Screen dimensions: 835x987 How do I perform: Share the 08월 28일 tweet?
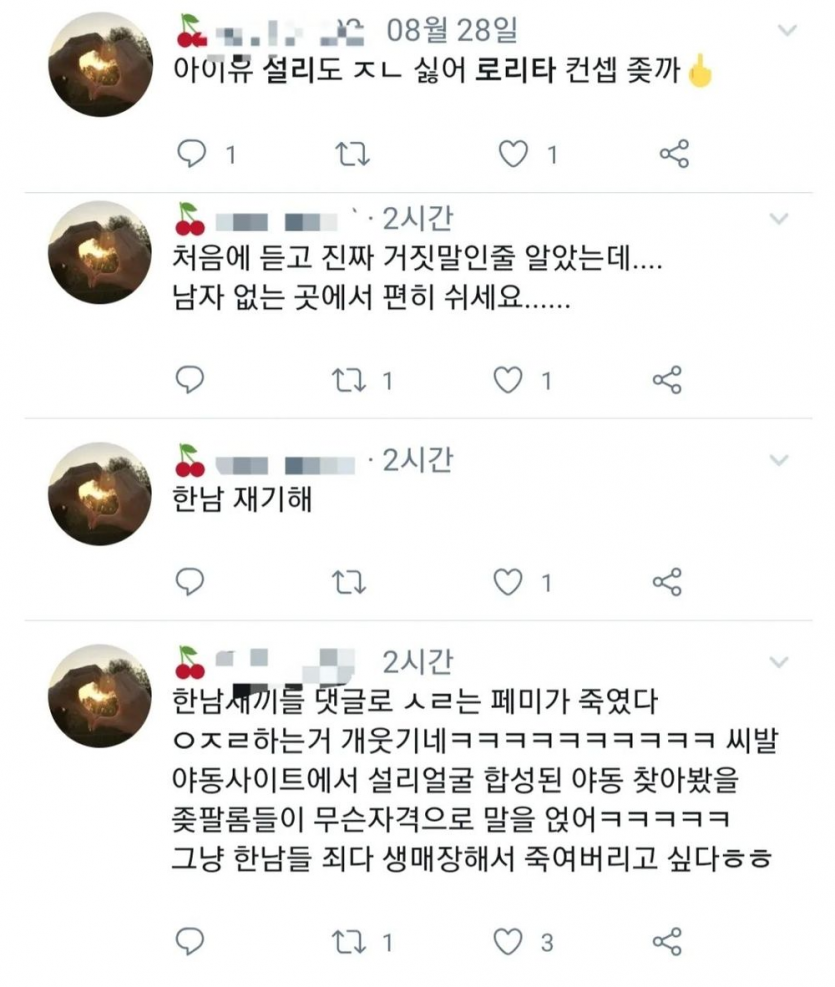[x=673, y=154]
